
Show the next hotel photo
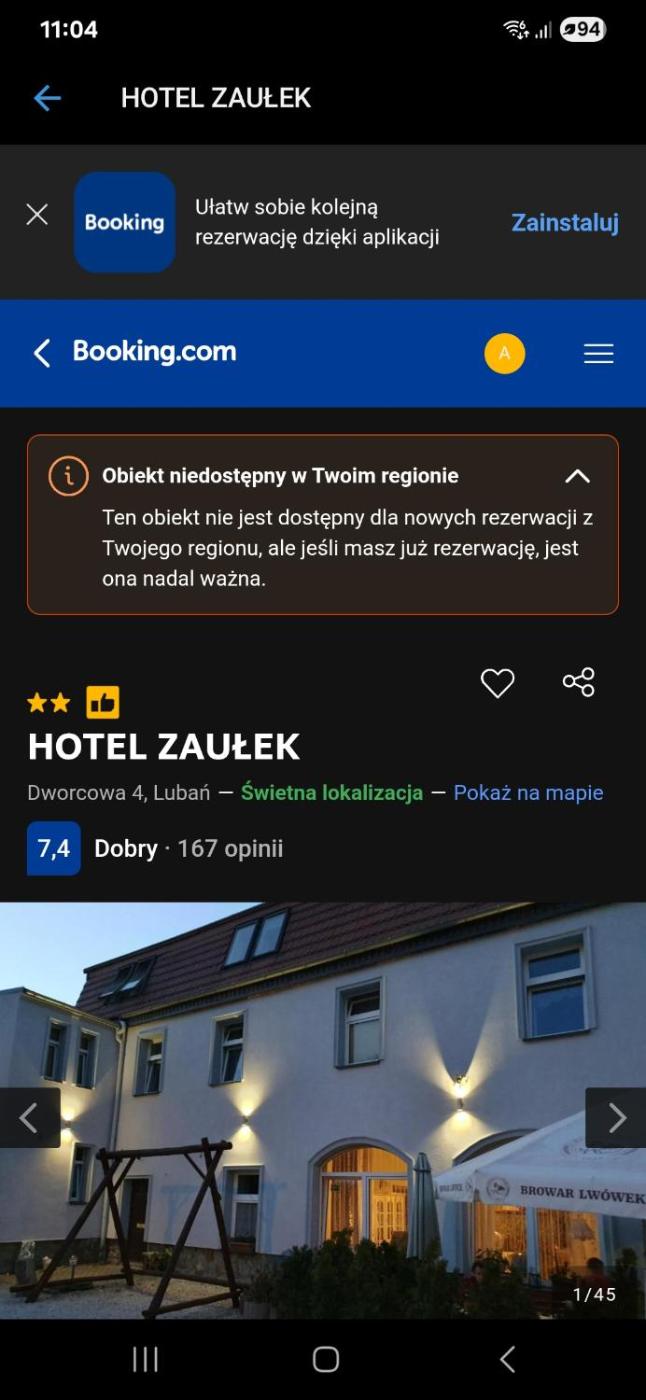616,1118
